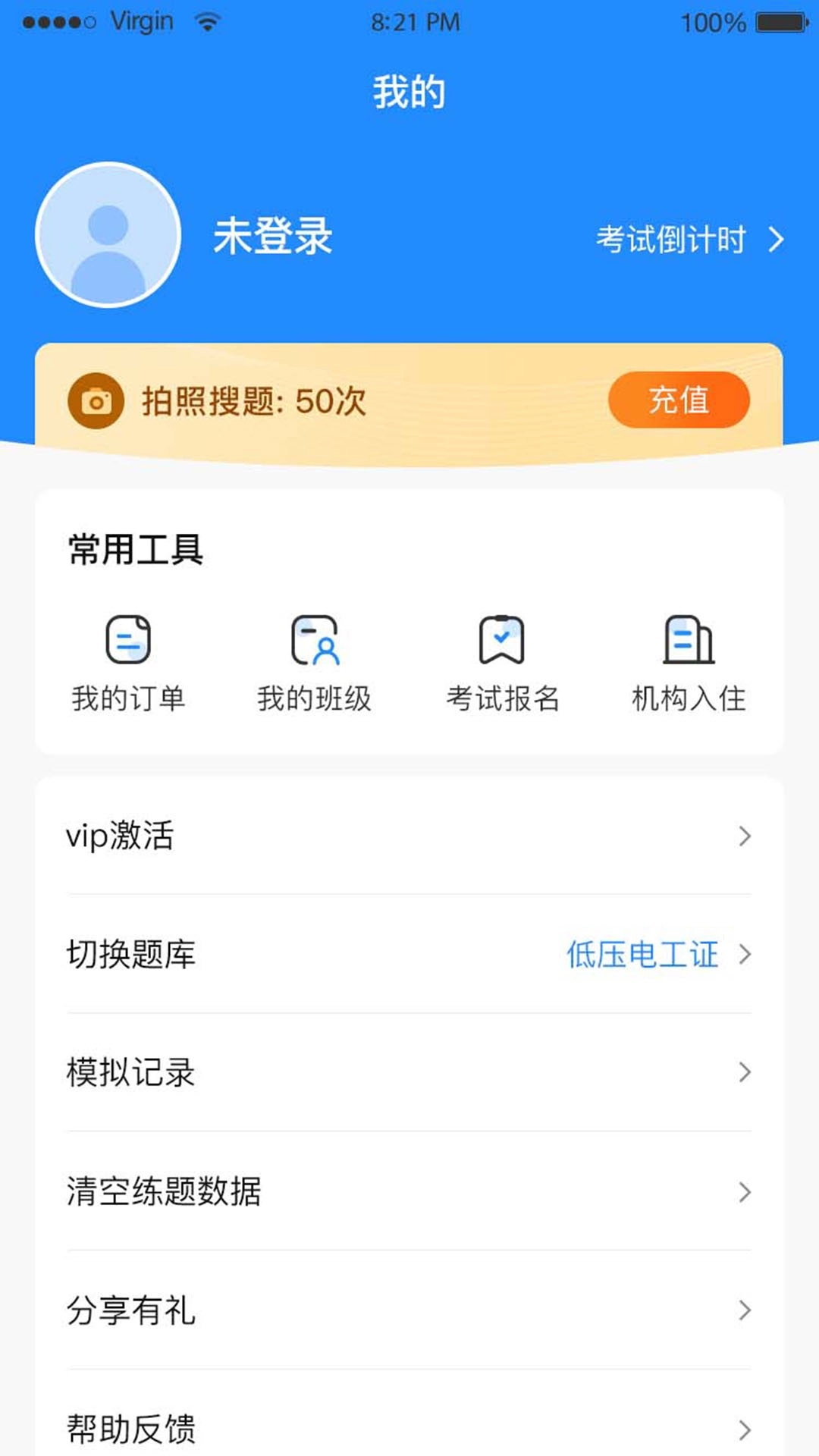The image size is (819, 1456).
Task: Click the 我的 page title
Action: pos(409,89)
